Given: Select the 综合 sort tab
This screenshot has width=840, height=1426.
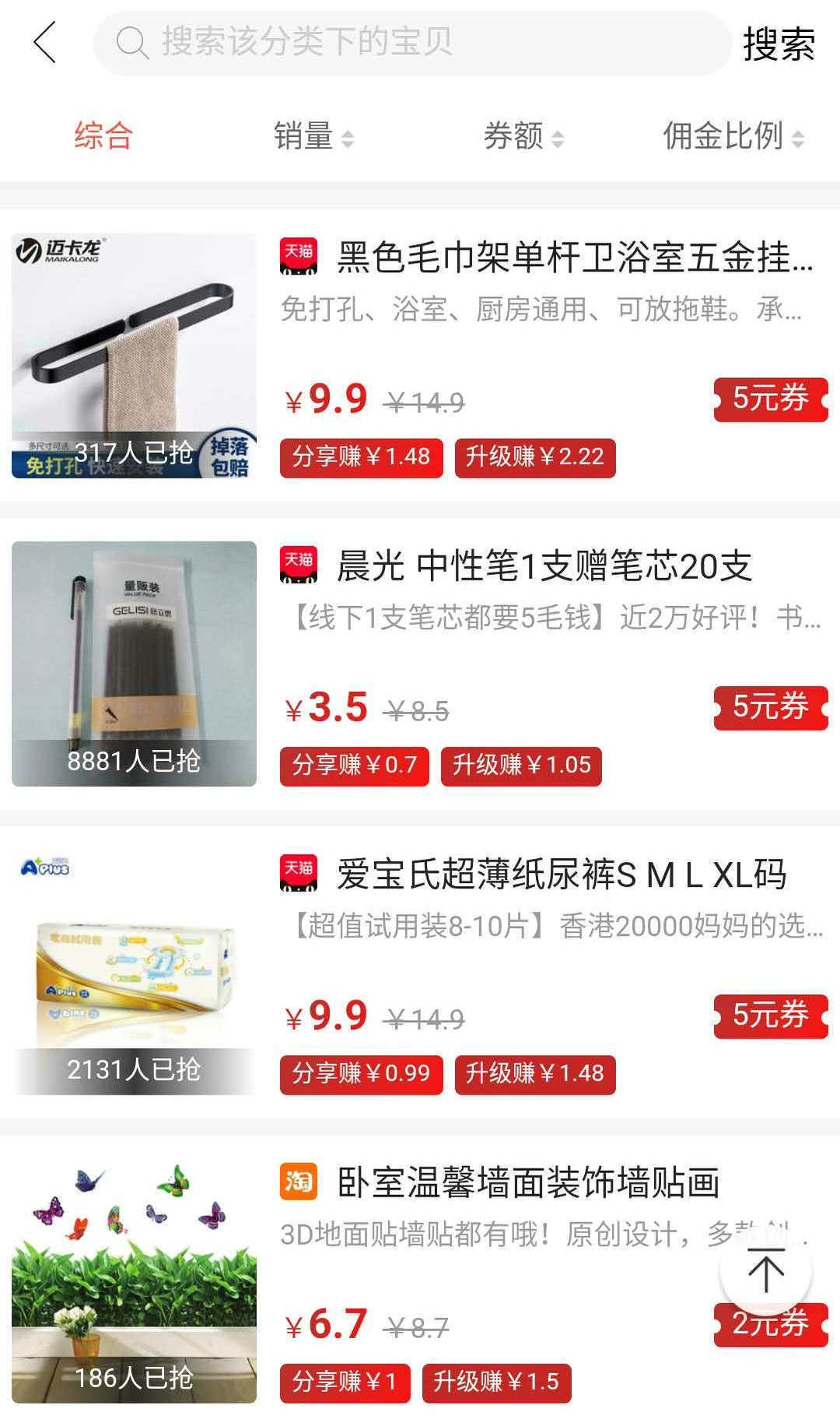Looking at the screenshot, I should 103,136.
